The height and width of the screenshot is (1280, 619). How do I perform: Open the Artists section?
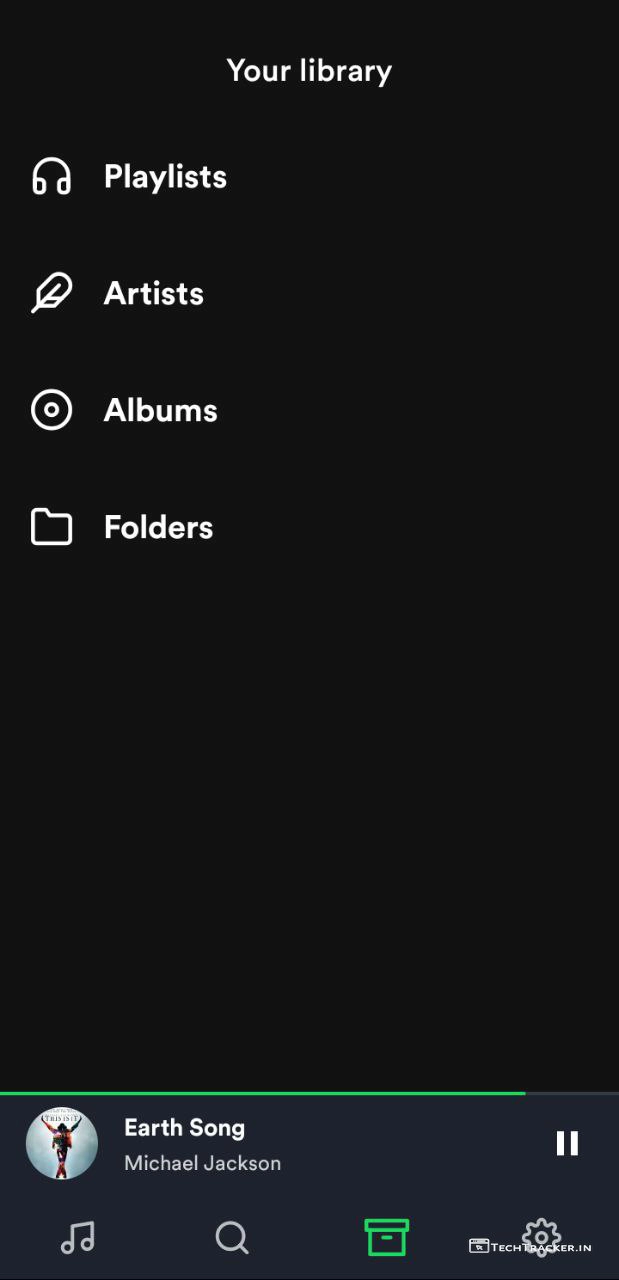coord(153,294)
